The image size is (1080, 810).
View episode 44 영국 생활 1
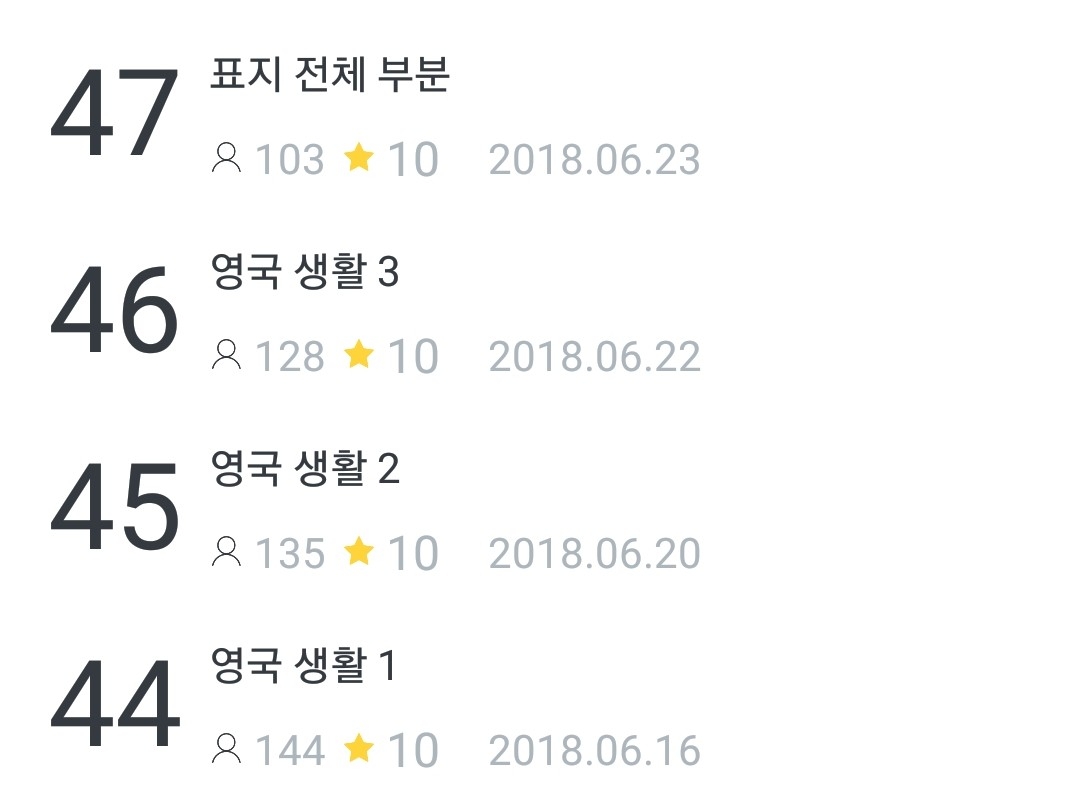303,666
